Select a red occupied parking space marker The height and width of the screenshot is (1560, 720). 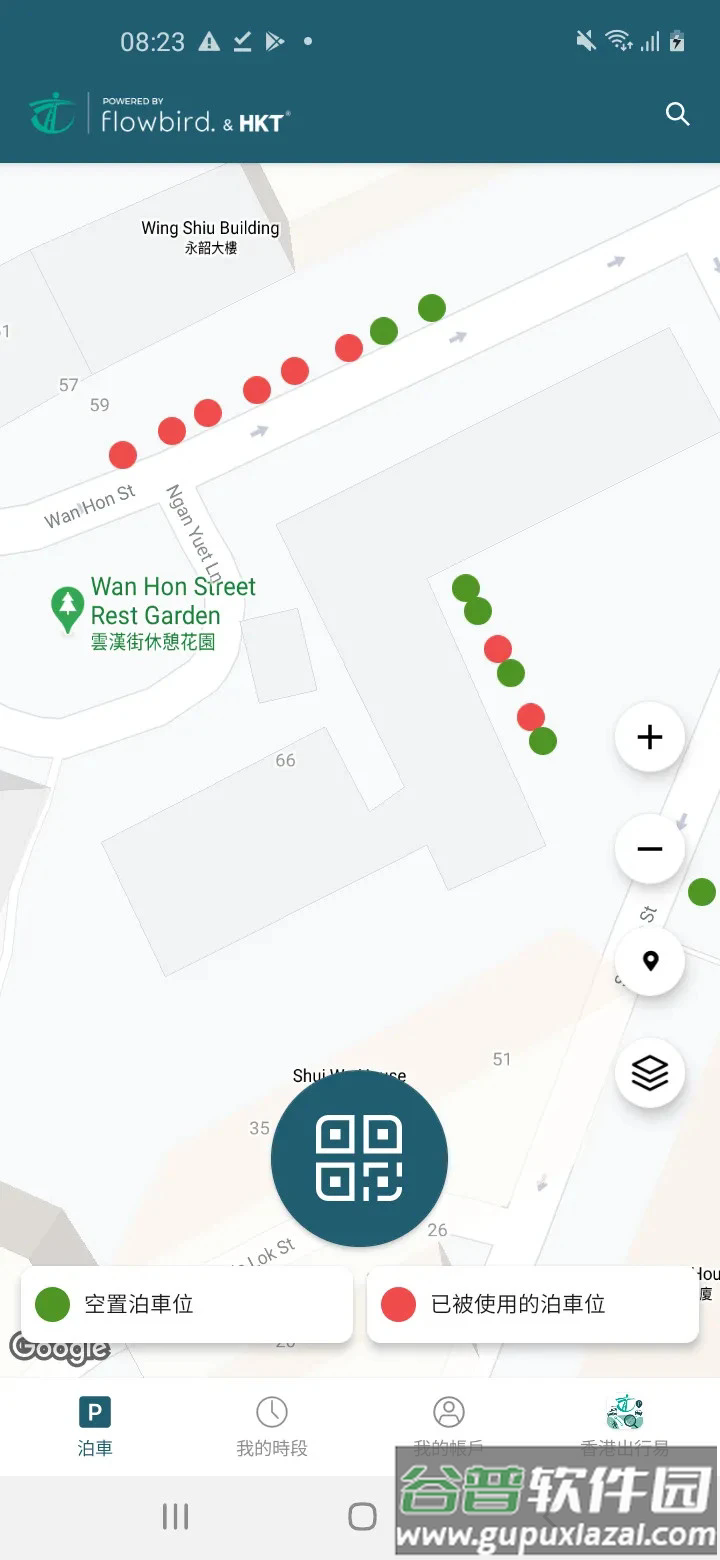tap(497, 649)
